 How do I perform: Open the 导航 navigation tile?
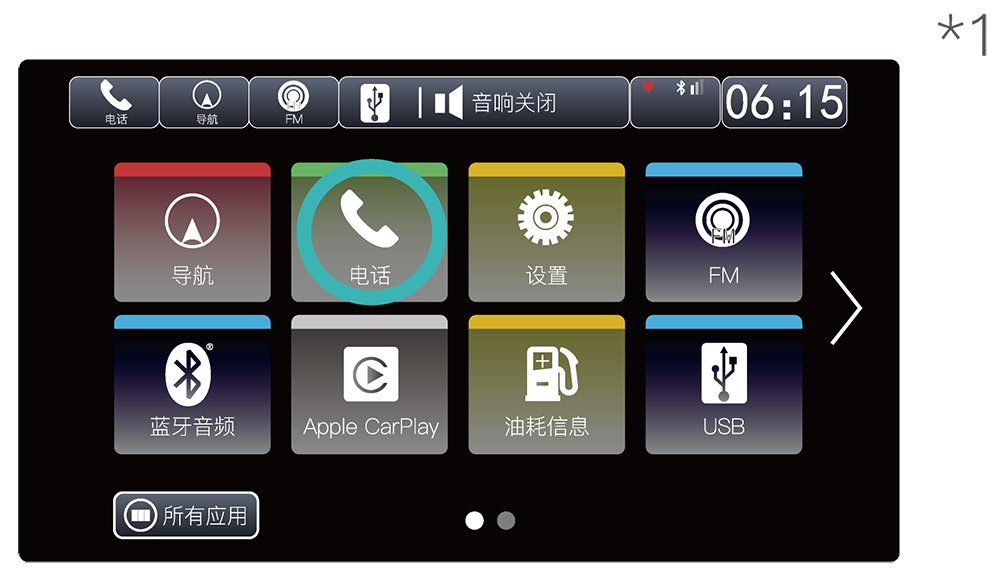click(x=192, y=232)
